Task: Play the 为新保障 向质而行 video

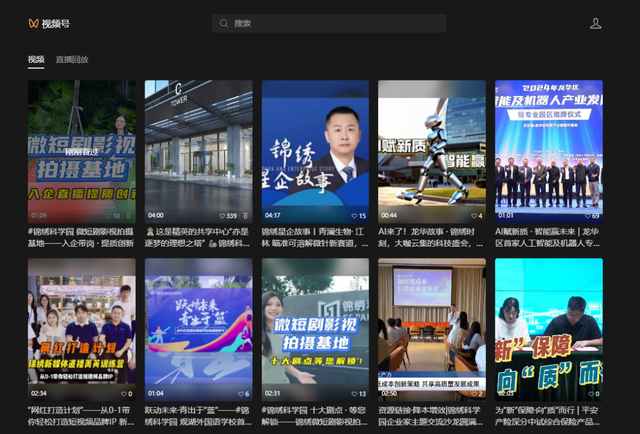Action: (548, 329)
